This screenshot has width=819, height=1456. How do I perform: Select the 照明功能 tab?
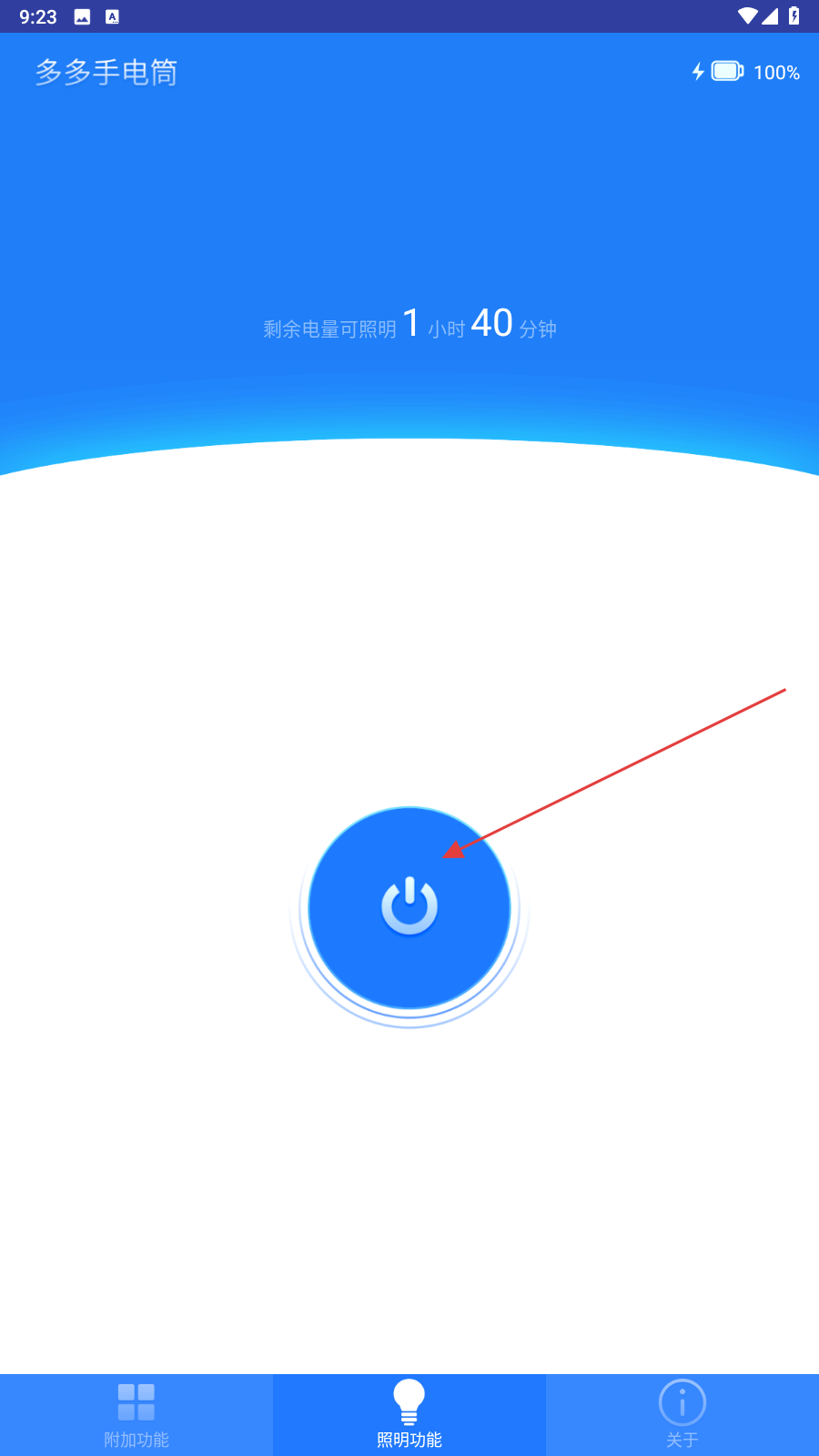coord(409,1415)
